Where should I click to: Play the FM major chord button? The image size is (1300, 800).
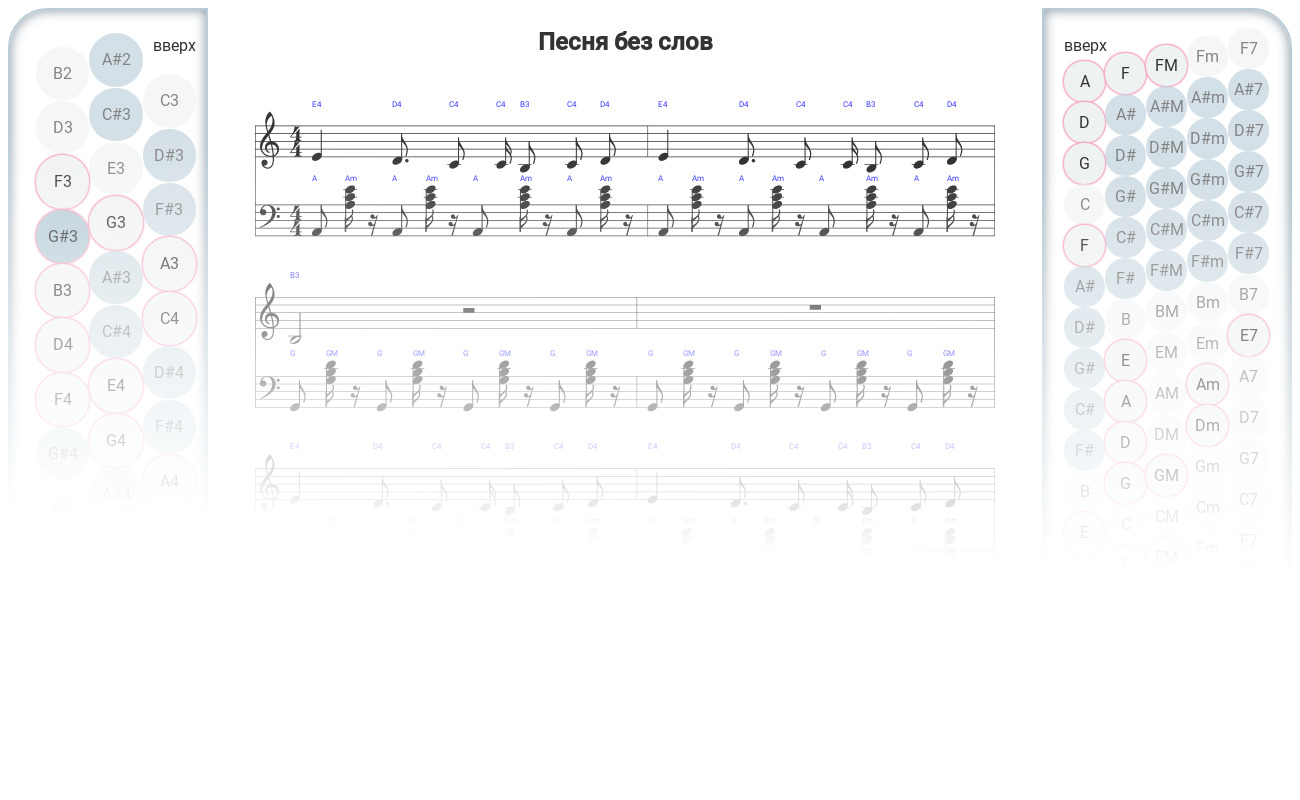click(1166, 66)
